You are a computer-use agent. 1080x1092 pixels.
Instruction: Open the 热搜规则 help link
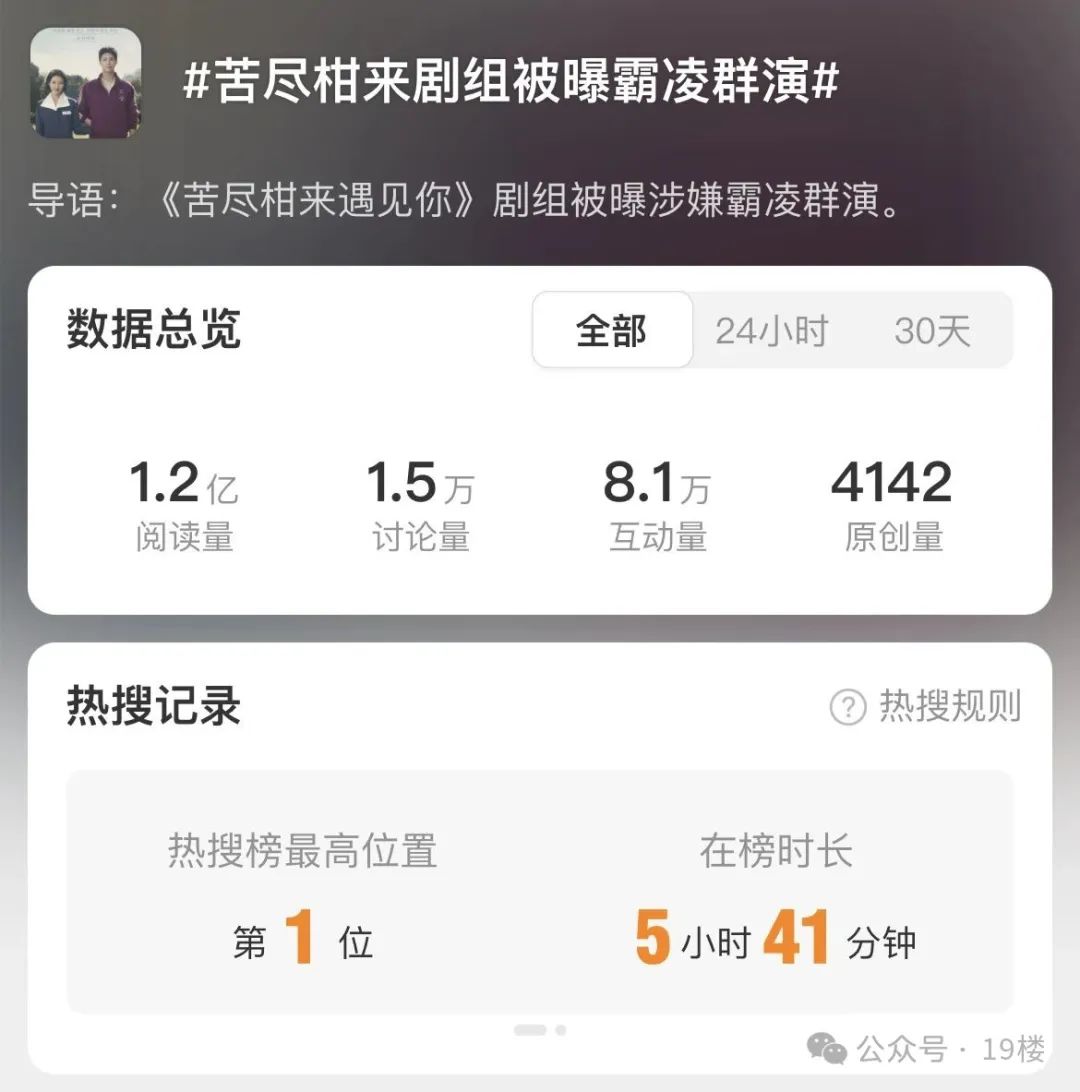click(x=926, y=707)
